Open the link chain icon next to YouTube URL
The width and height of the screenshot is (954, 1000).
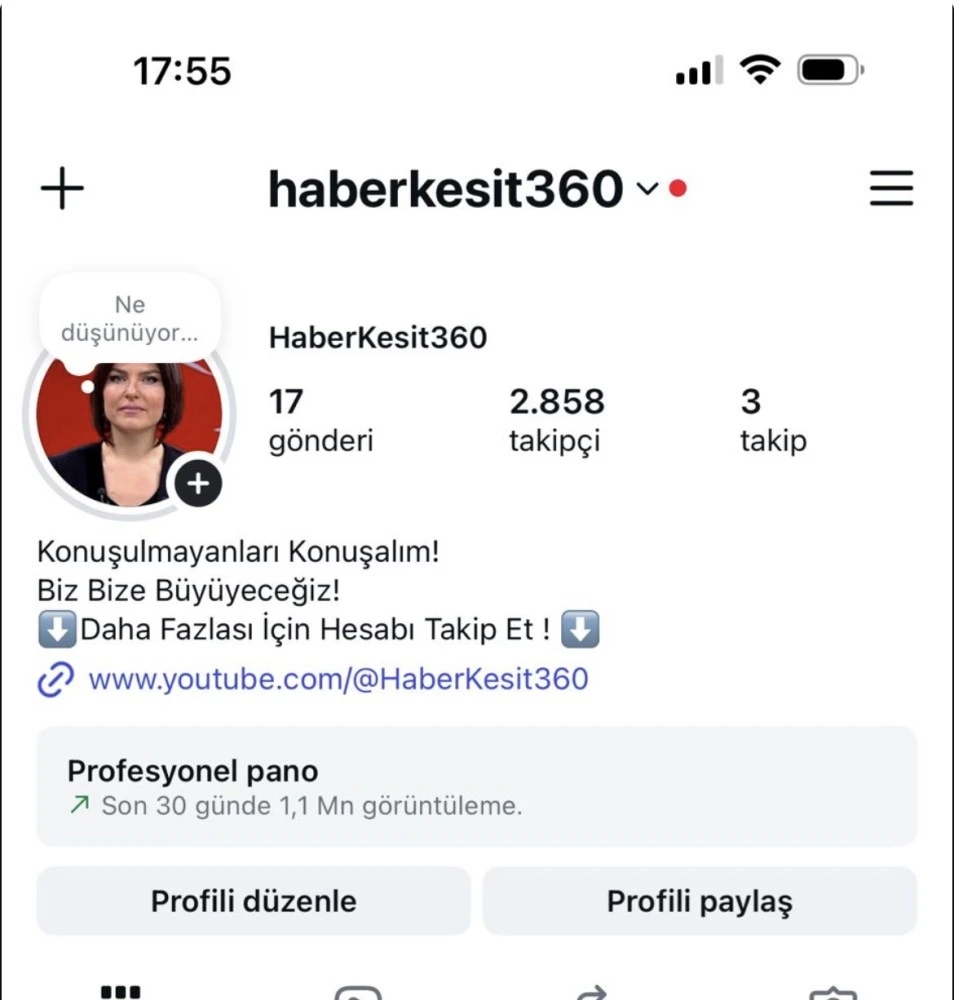(55, 679)
